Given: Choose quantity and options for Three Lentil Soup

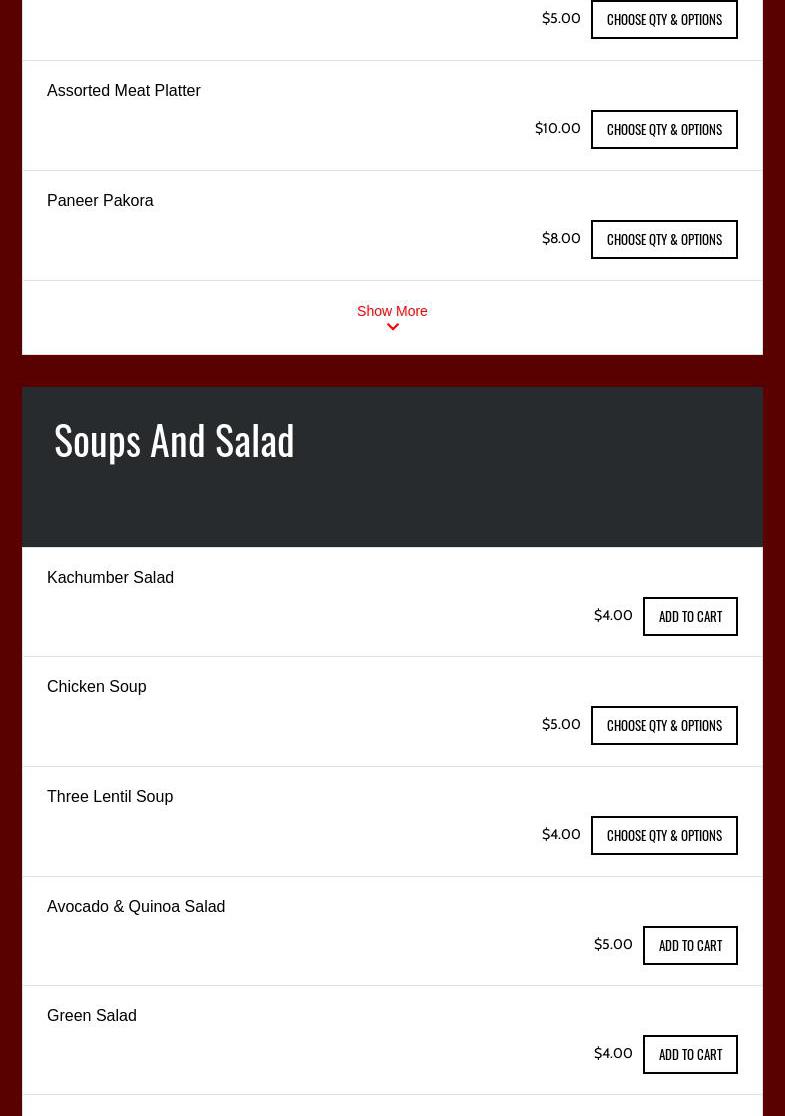Looking at the screenshot, I should tap(664, 835).
